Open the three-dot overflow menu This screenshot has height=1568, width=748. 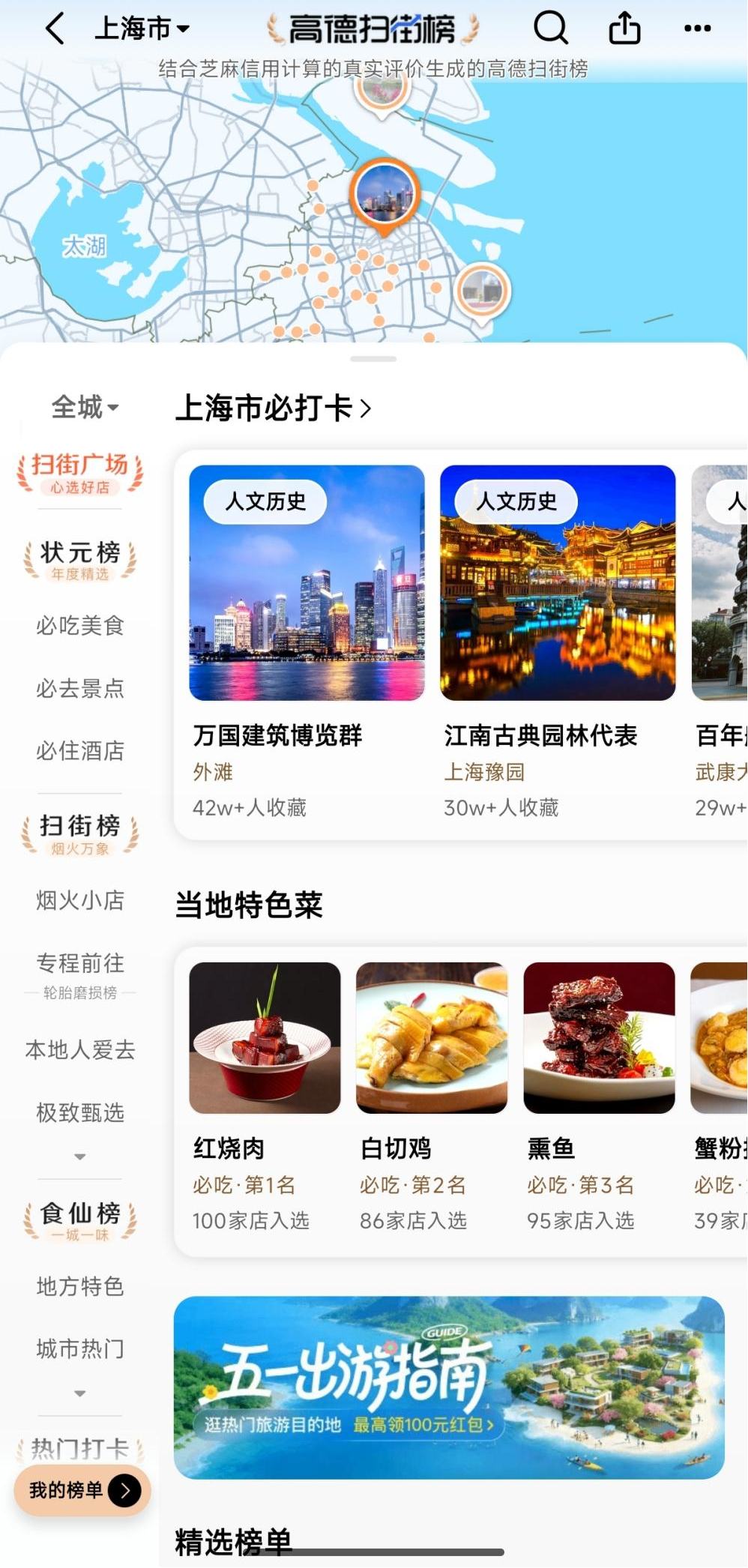pyautogui.click(x=697, y=29)
